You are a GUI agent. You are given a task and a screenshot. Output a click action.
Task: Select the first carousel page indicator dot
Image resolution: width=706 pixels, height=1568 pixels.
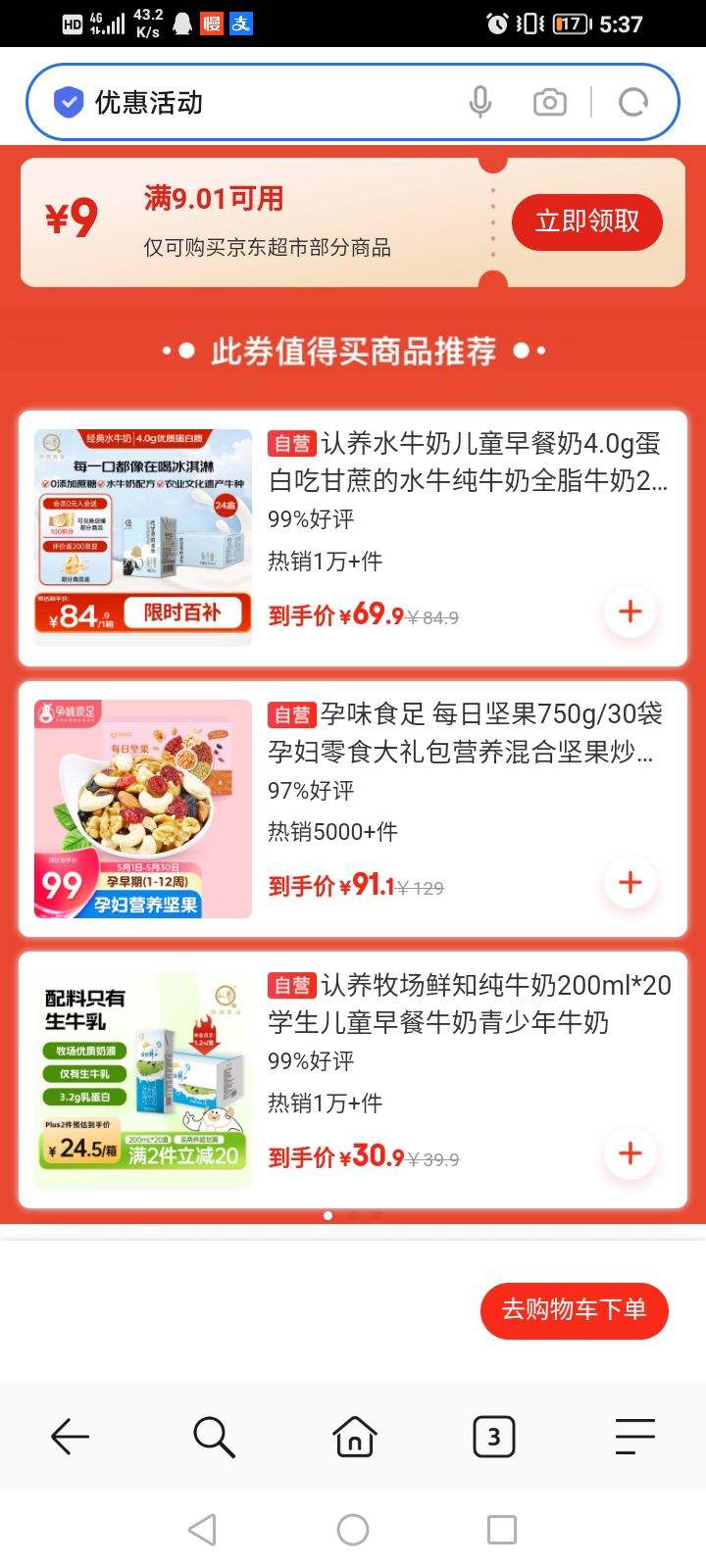pyautogui.click(x=328, y=1215)
